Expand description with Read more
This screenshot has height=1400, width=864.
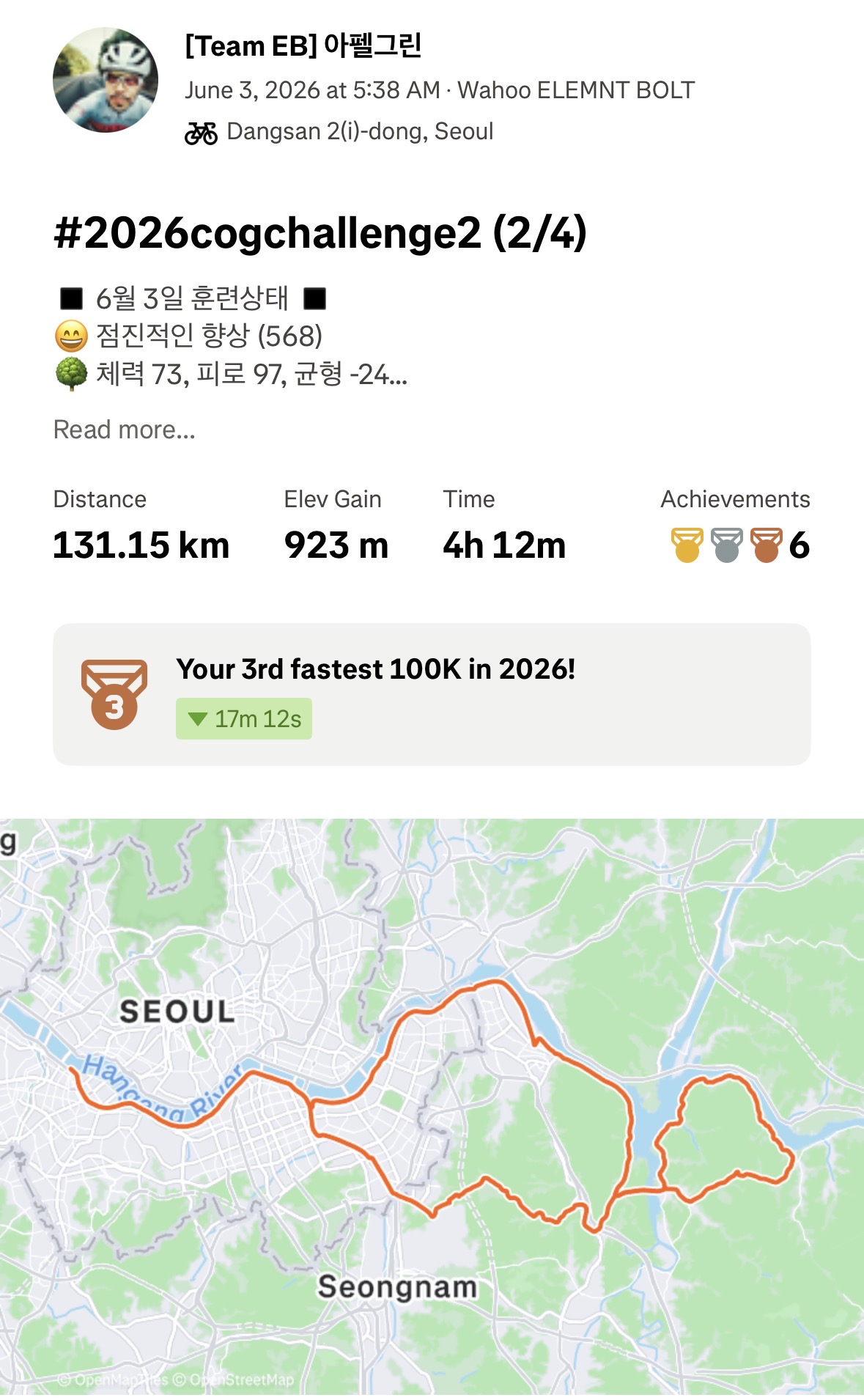[x=125, y=430]
